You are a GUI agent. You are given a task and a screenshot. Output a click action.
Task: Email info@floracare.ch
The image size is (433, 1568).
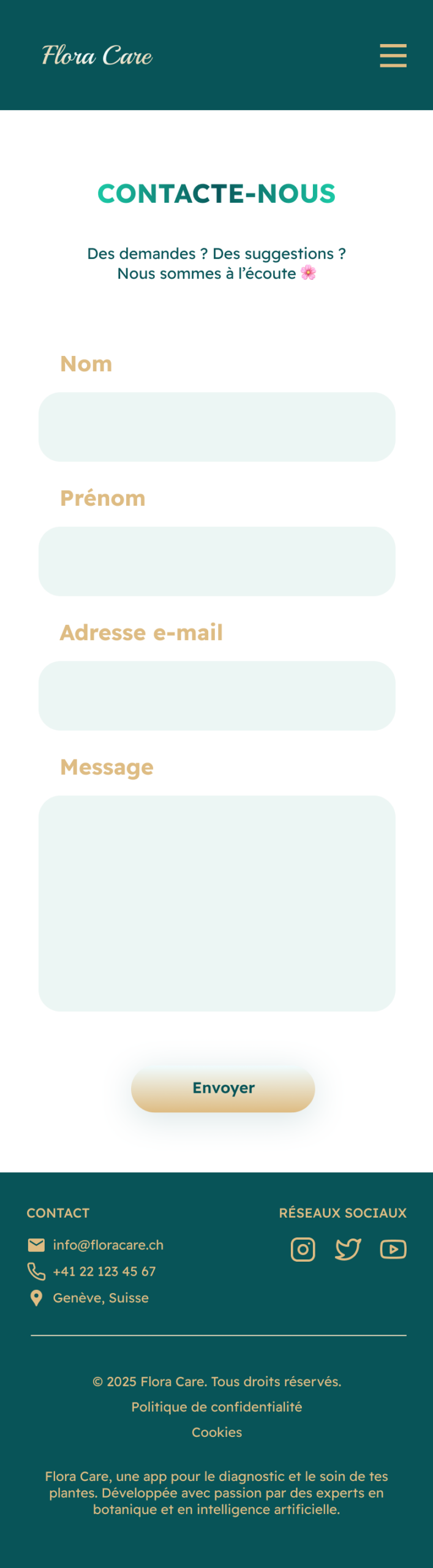pyautogui.click(x=108, y=1245)
